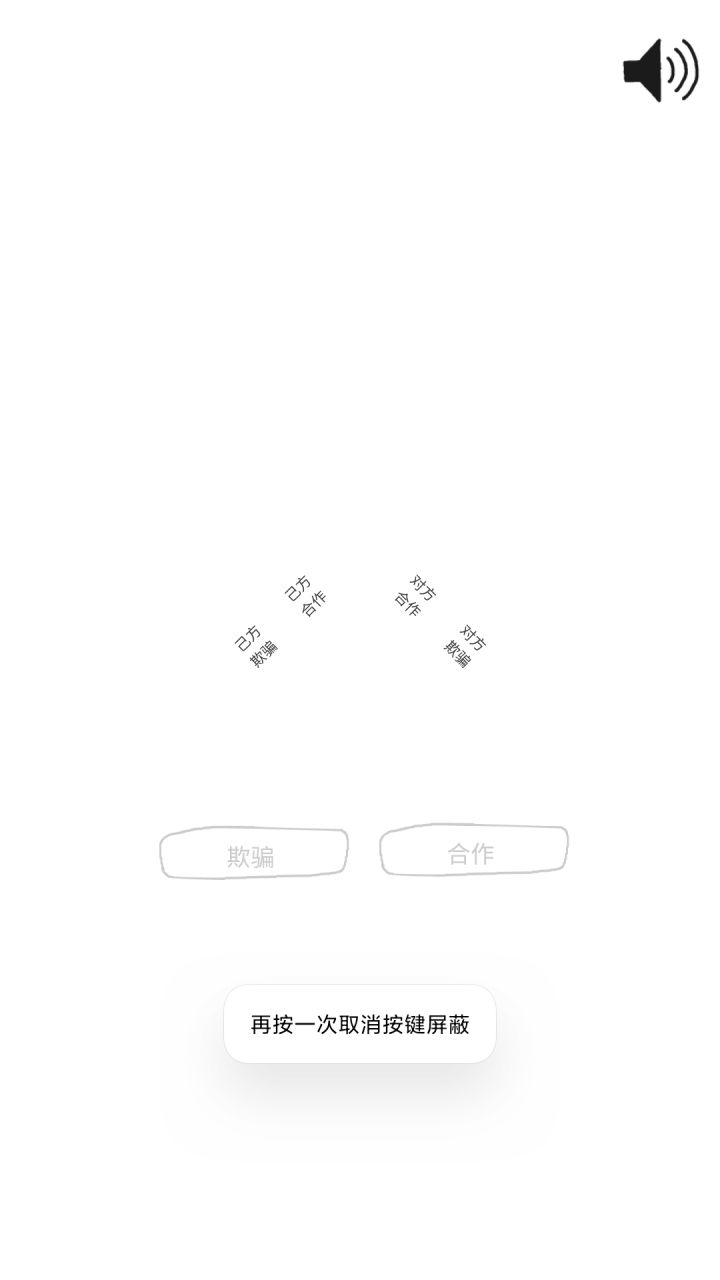Viewport: 720px width, 1280px height.
Task: Click the volume speaker icon top right
Action: click(662, 70)
